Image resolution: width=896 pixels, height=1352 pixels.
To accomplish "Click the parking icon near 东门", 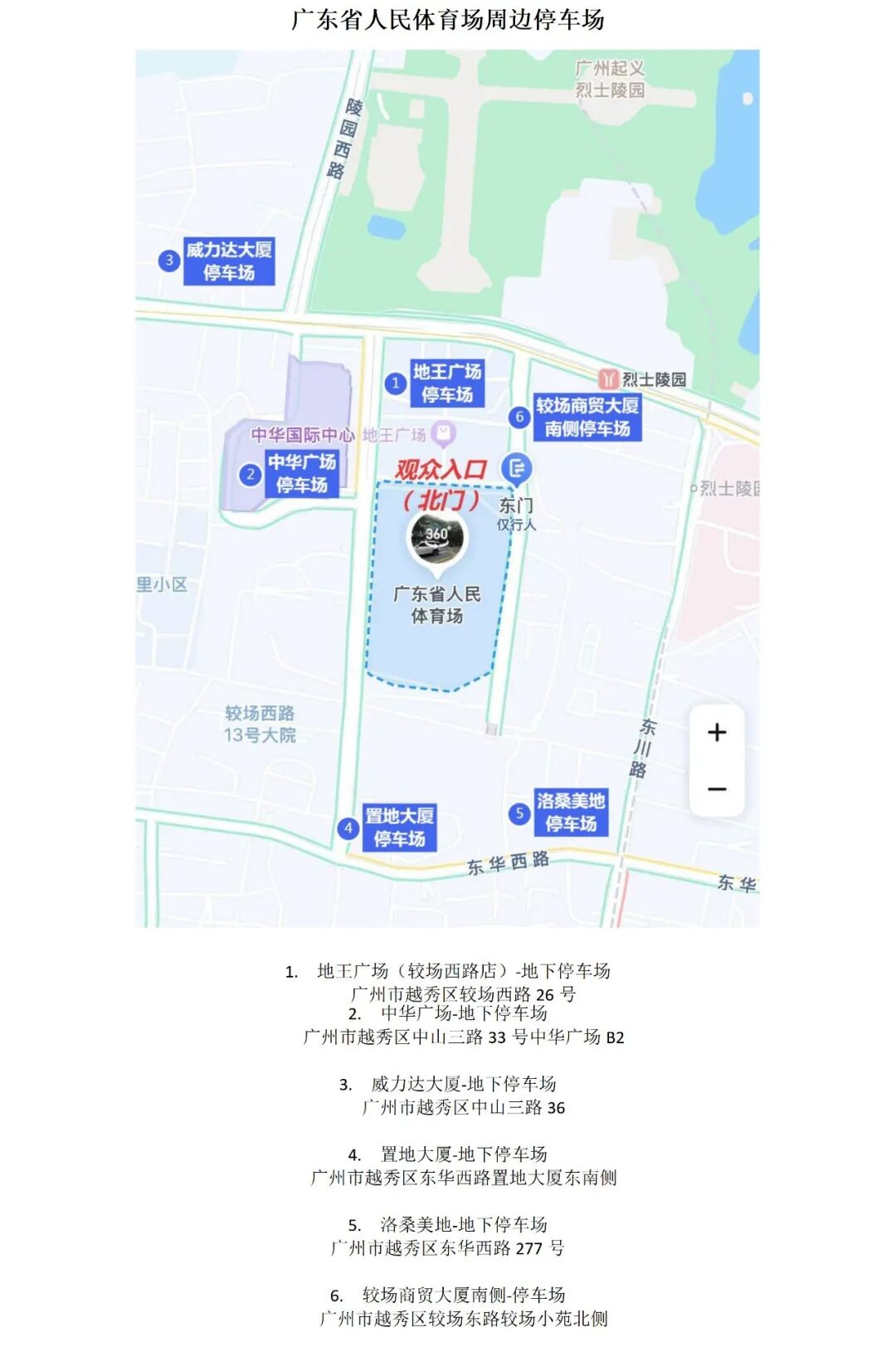I will [515, 468].
